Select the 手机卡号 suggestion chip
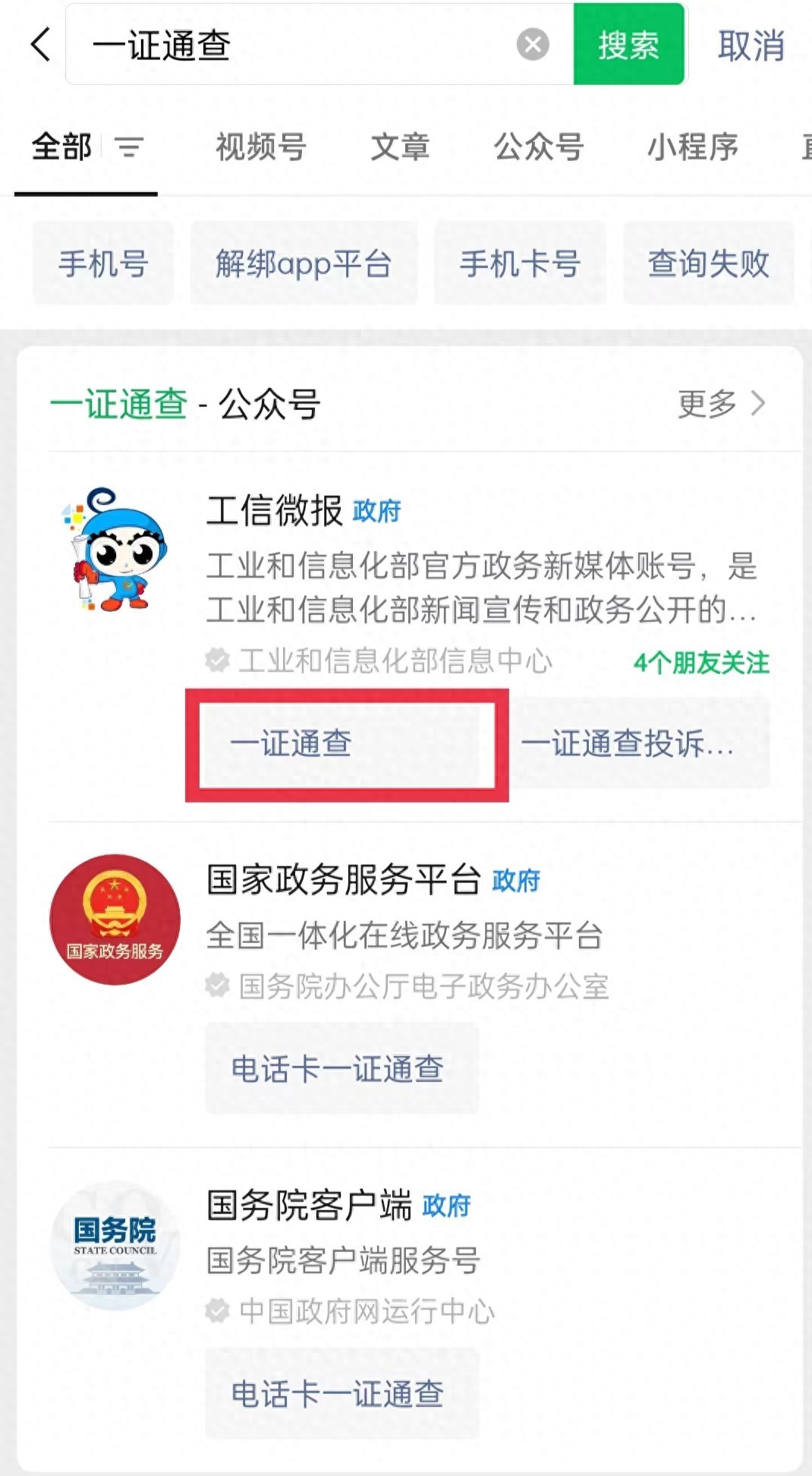Viewport: 812px width, 1476px height. pos(520,264)
